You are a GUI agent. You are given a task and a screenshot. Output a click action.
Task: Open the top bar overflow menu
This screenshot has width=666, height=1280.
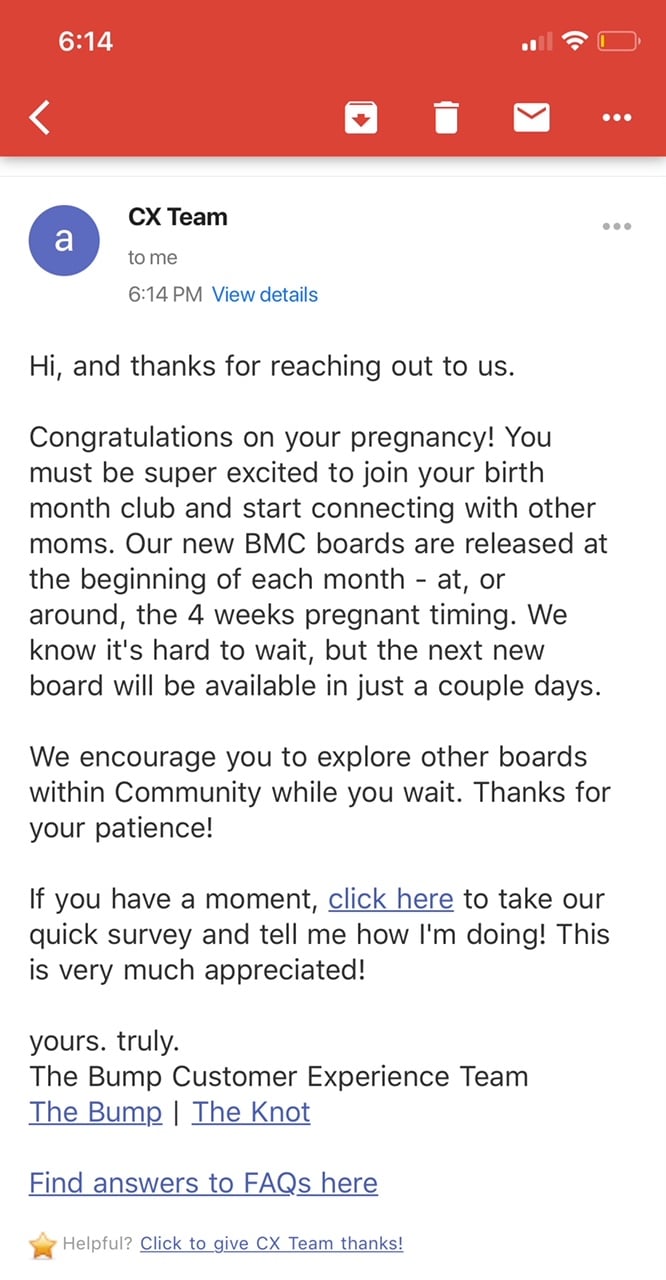click(616, 118)
